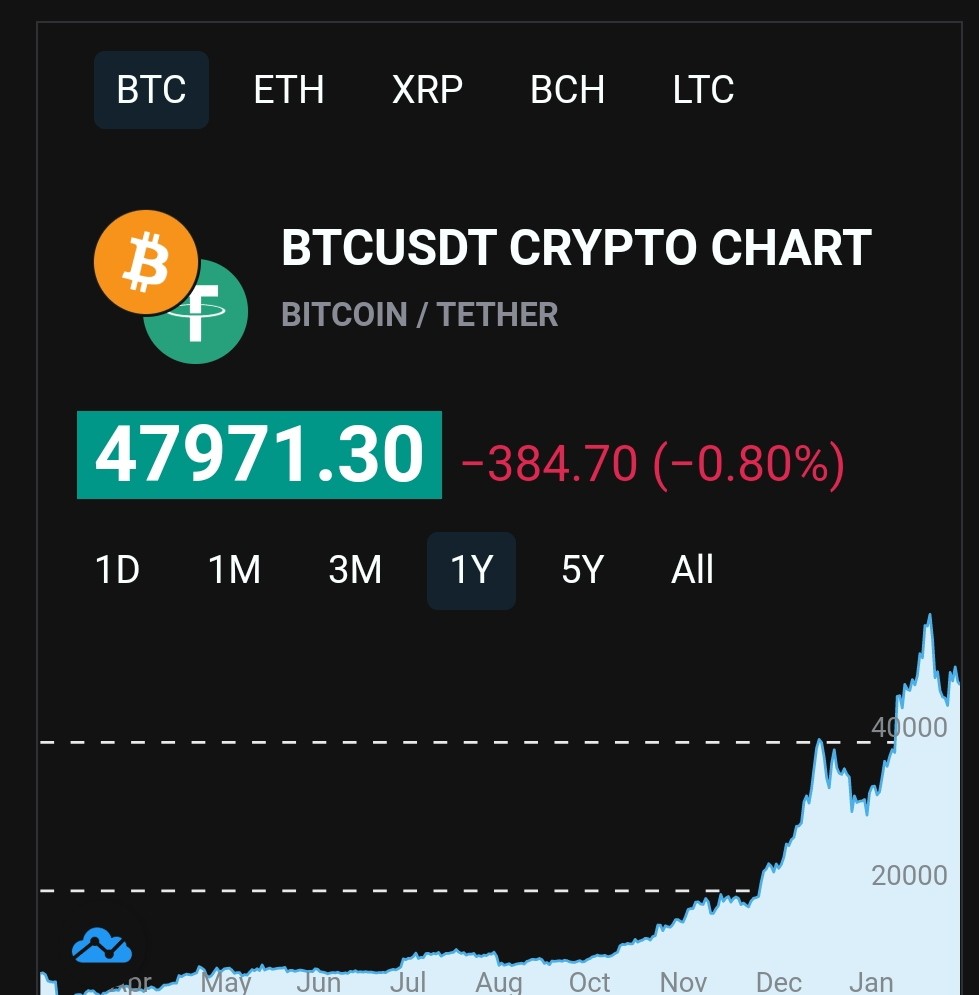
Task: Switch to the BCH tab
Action: pyautogui.click(x=567, y=89)
